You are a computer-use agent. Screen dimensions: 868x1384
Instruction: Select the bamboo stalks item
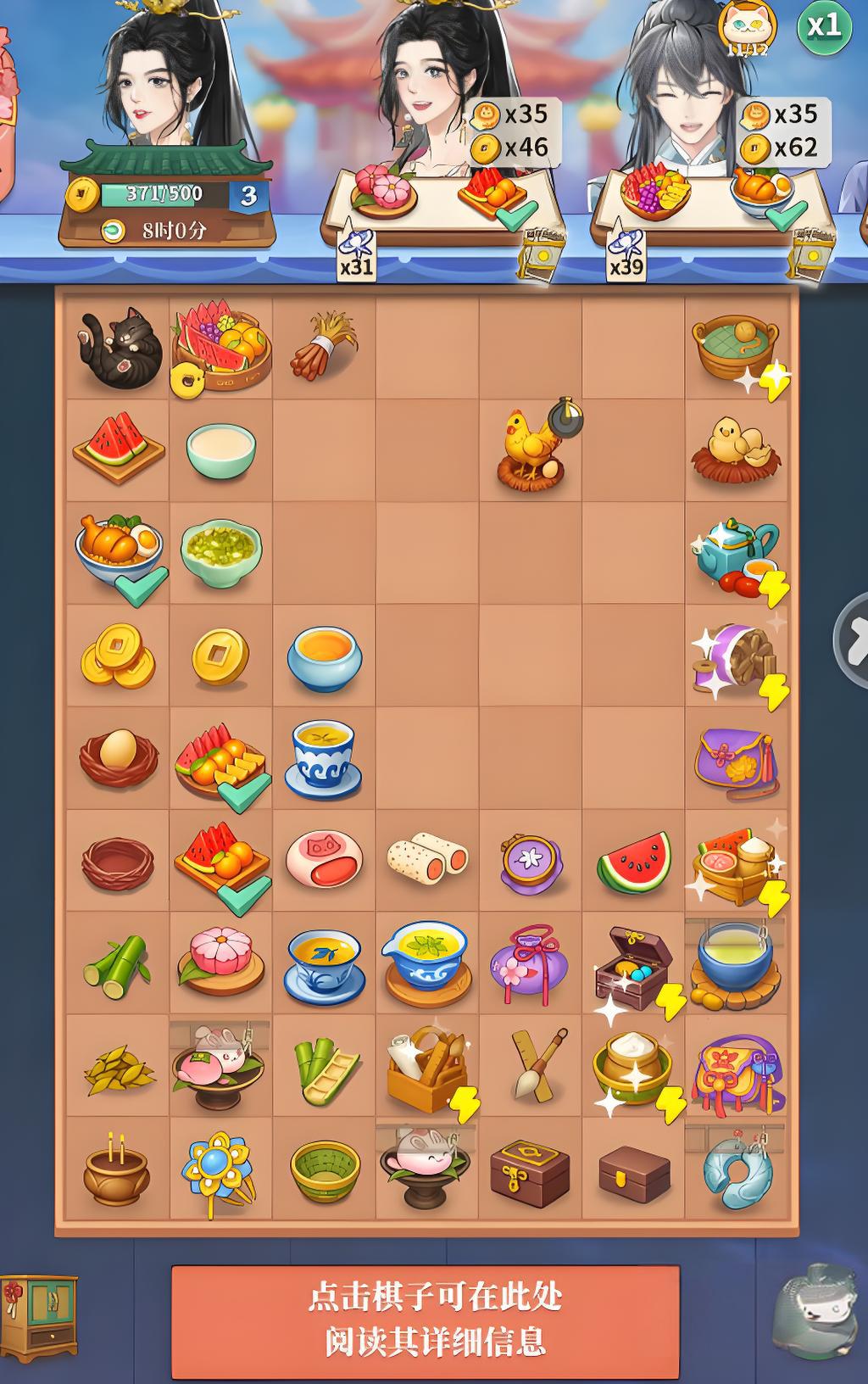[x=118, y=965]
